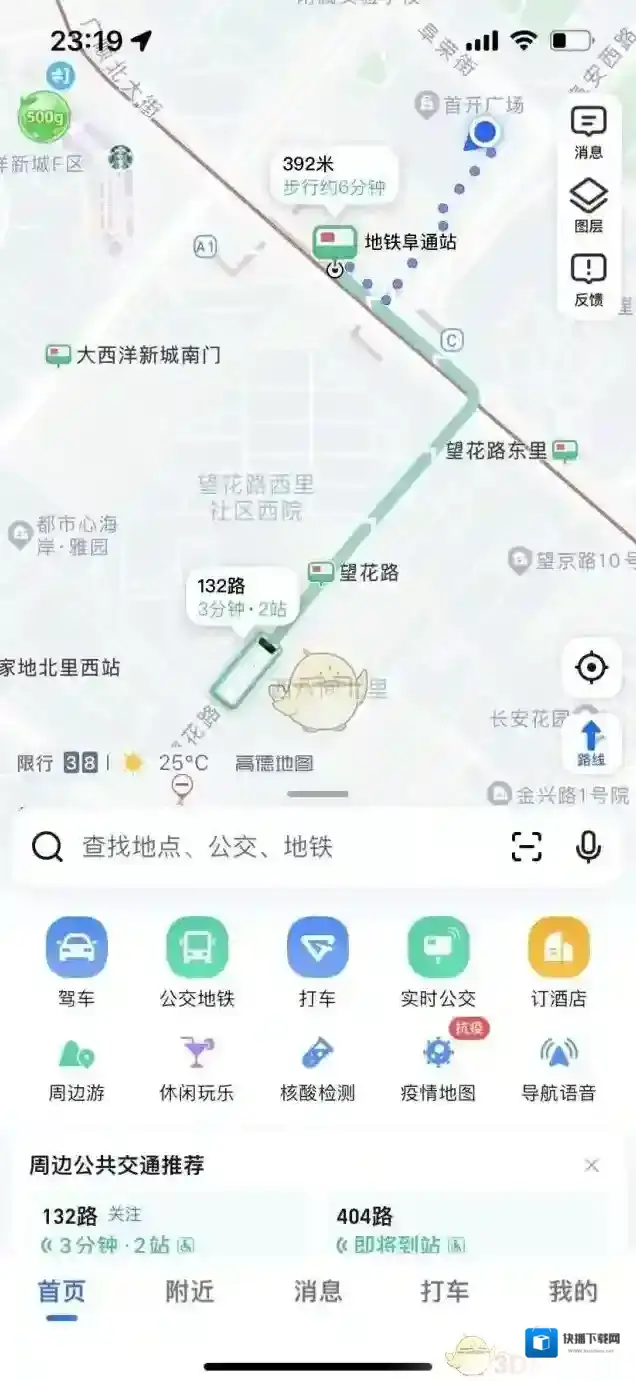Viewport: 636px width, 1381px height.
Task: Start voice search with the microphone
Action: pos(588,847)
